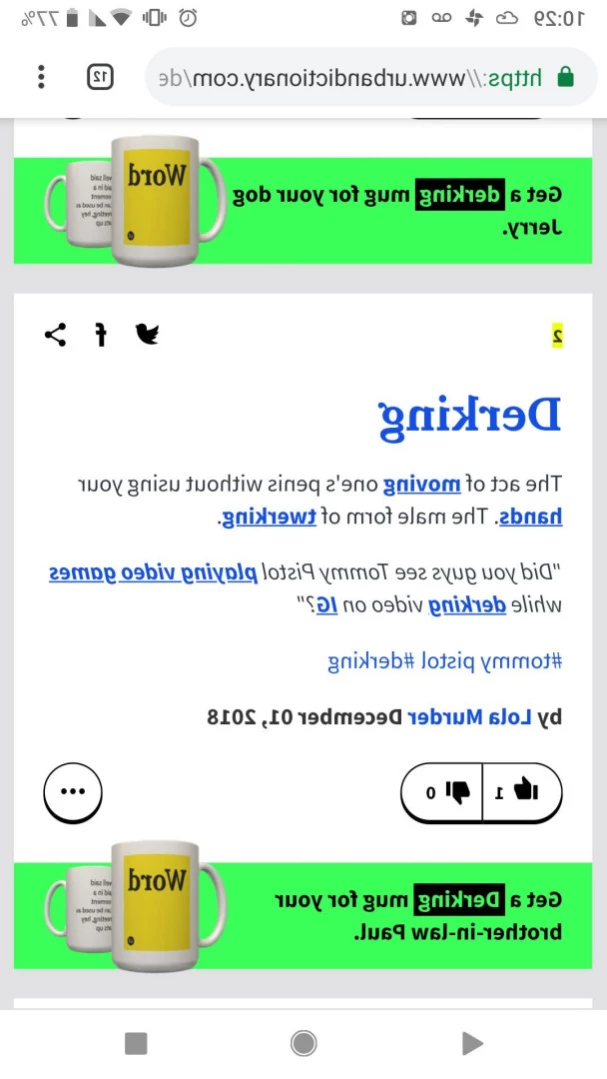Open the more options ellipsis button
607x1079 pixels.
[73, 790]
